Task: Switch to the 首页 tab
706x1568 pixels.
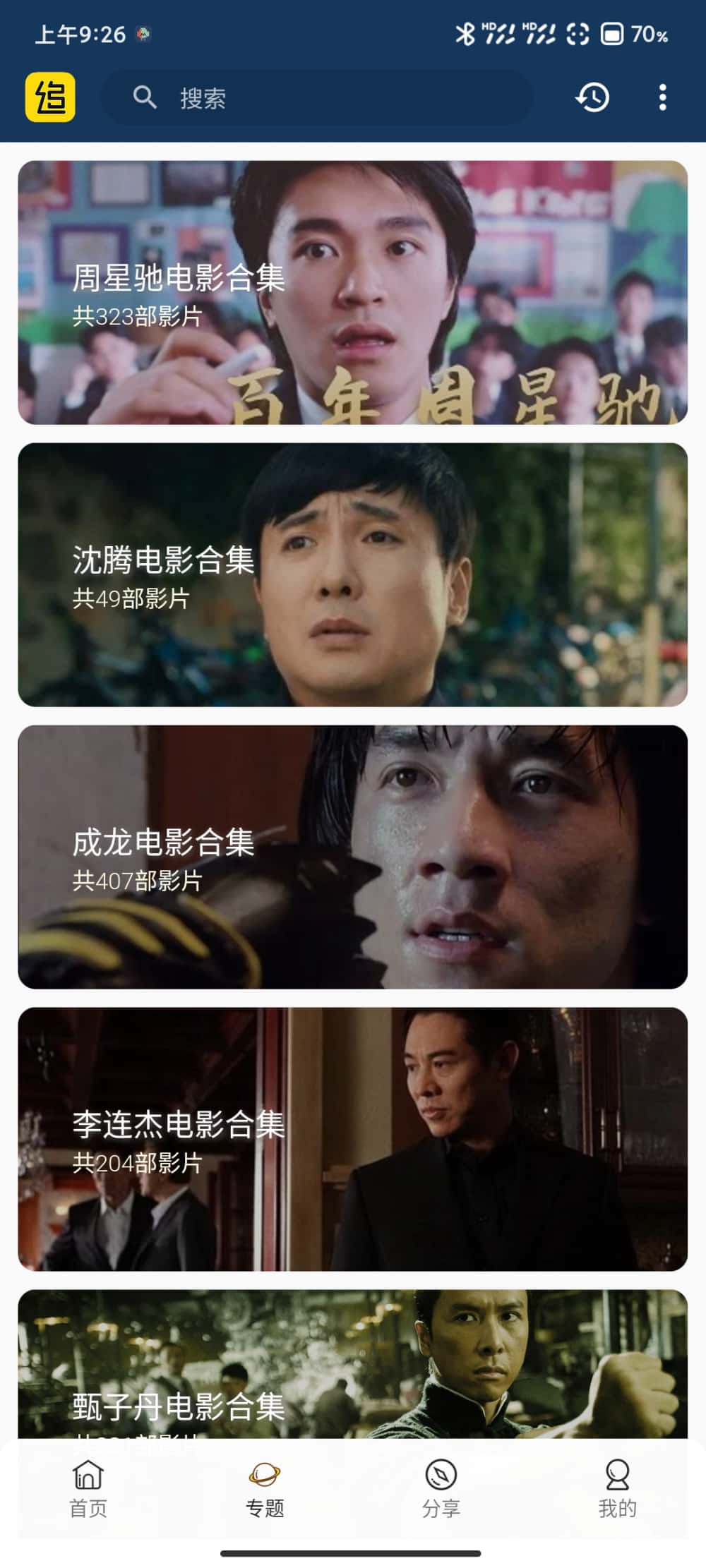Action: coord(88,1489)
